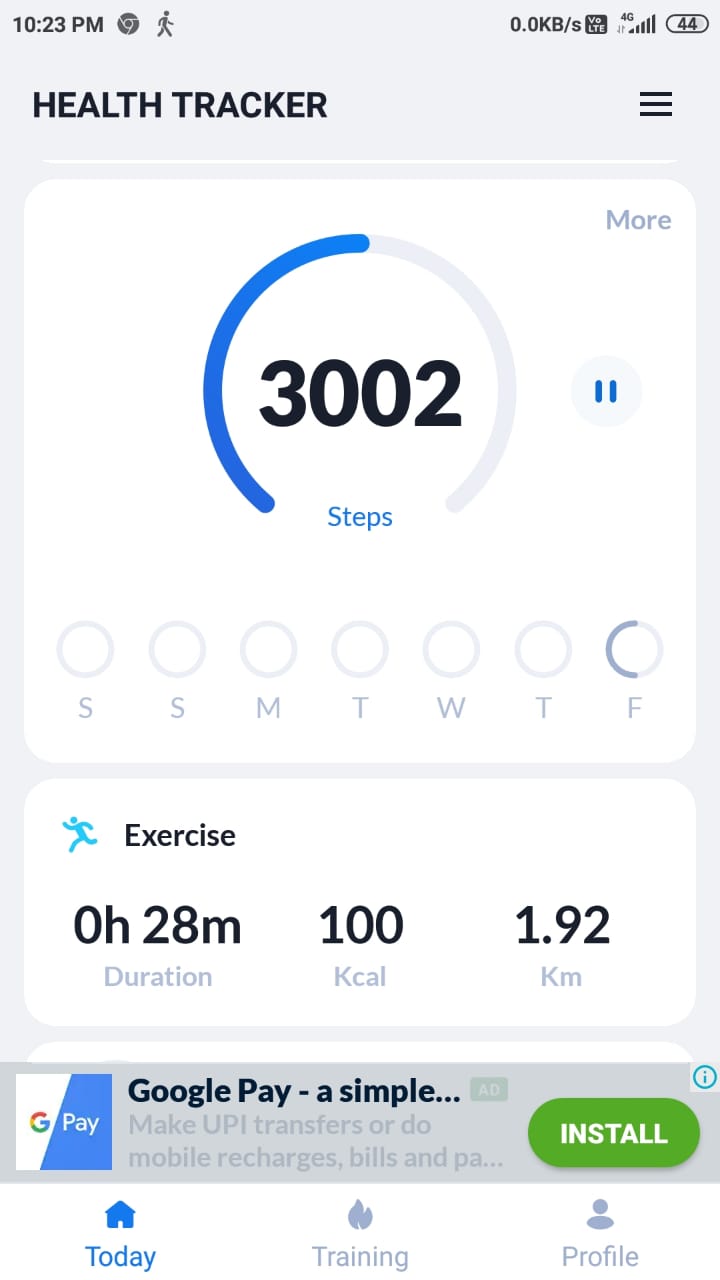This screenshot has width=720, height=1280.
Task: Open the hamburger menu
Action: pos(656,104)
